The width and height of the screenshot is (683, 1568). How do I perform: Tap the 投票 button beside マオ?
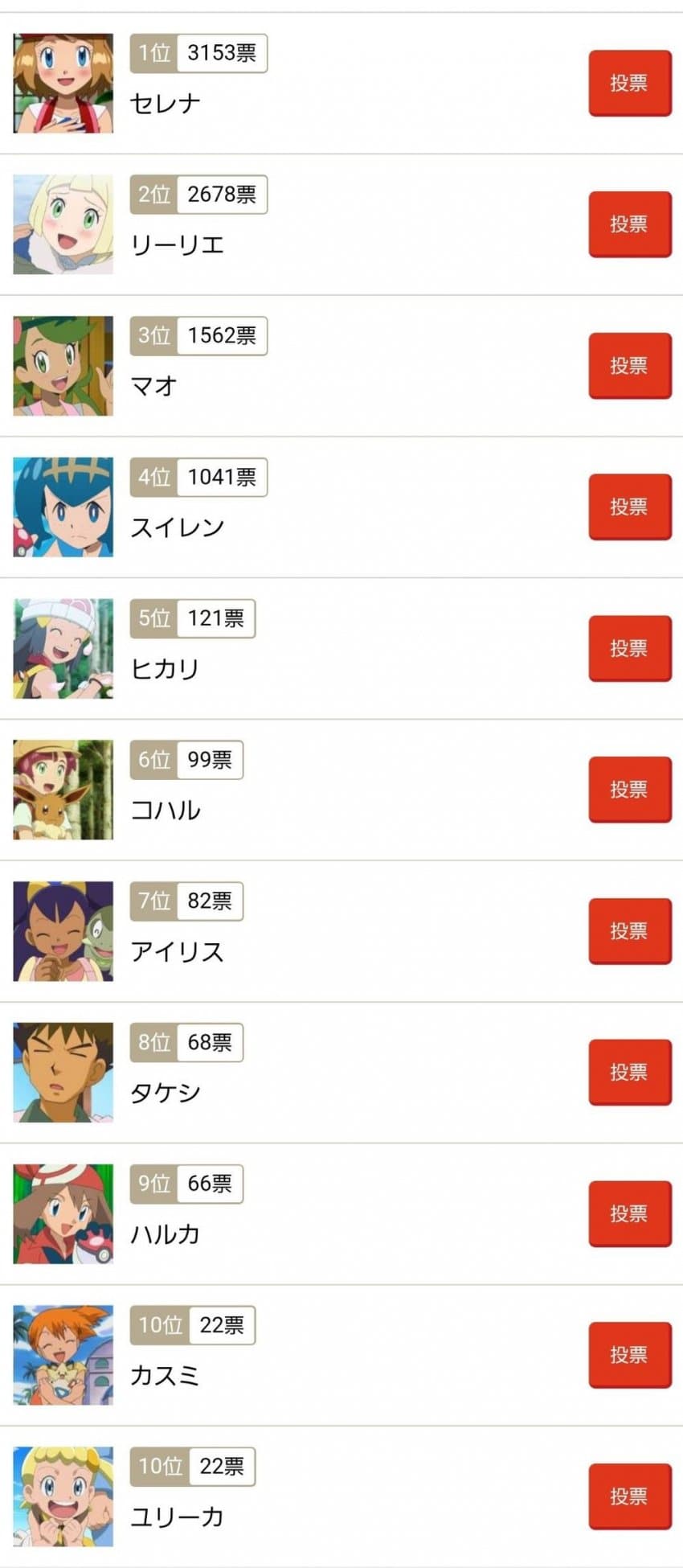coord(629,366)
